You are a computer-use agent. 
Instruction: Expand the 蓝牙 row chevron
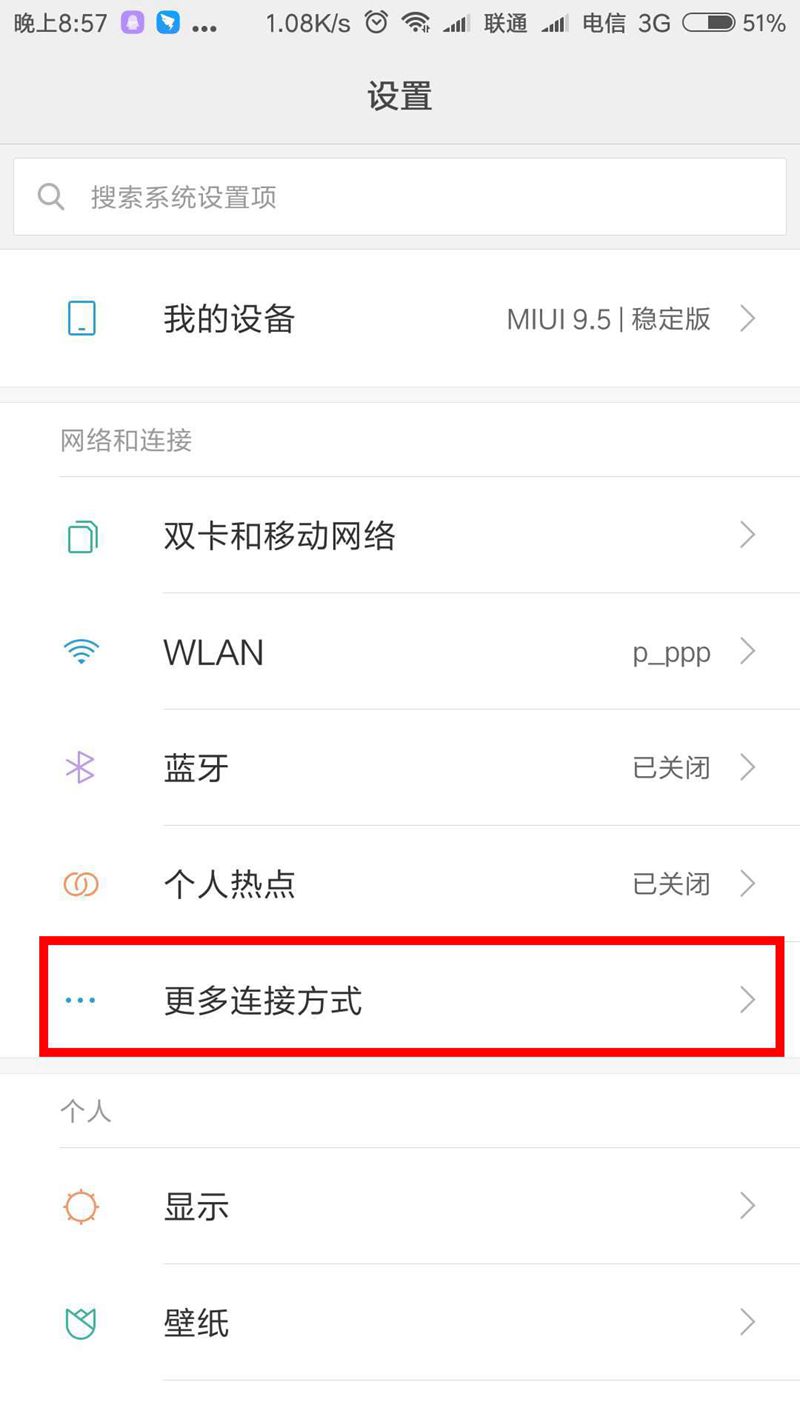747,768
